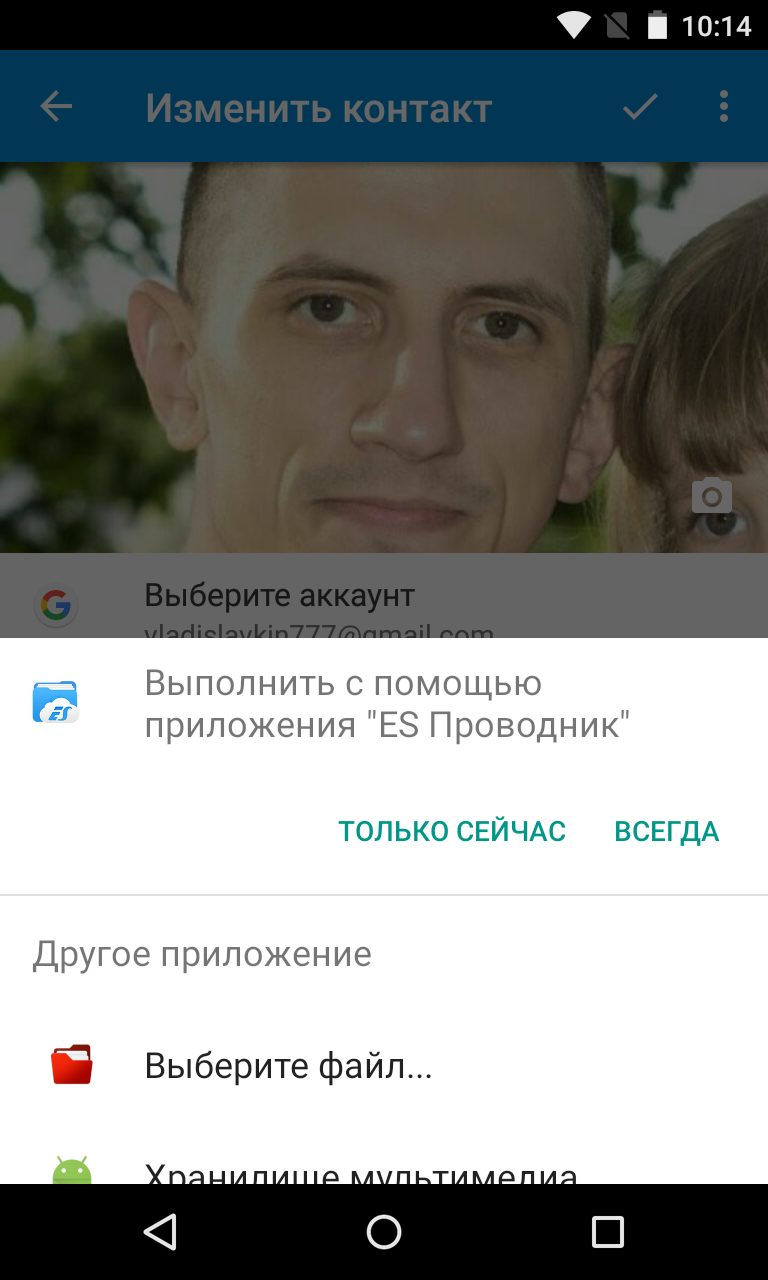The height and width of the screenshot is (1280, 768).
Task: Select ВСЕГДА to always use ES Проводник
Action: click(666, 831)
